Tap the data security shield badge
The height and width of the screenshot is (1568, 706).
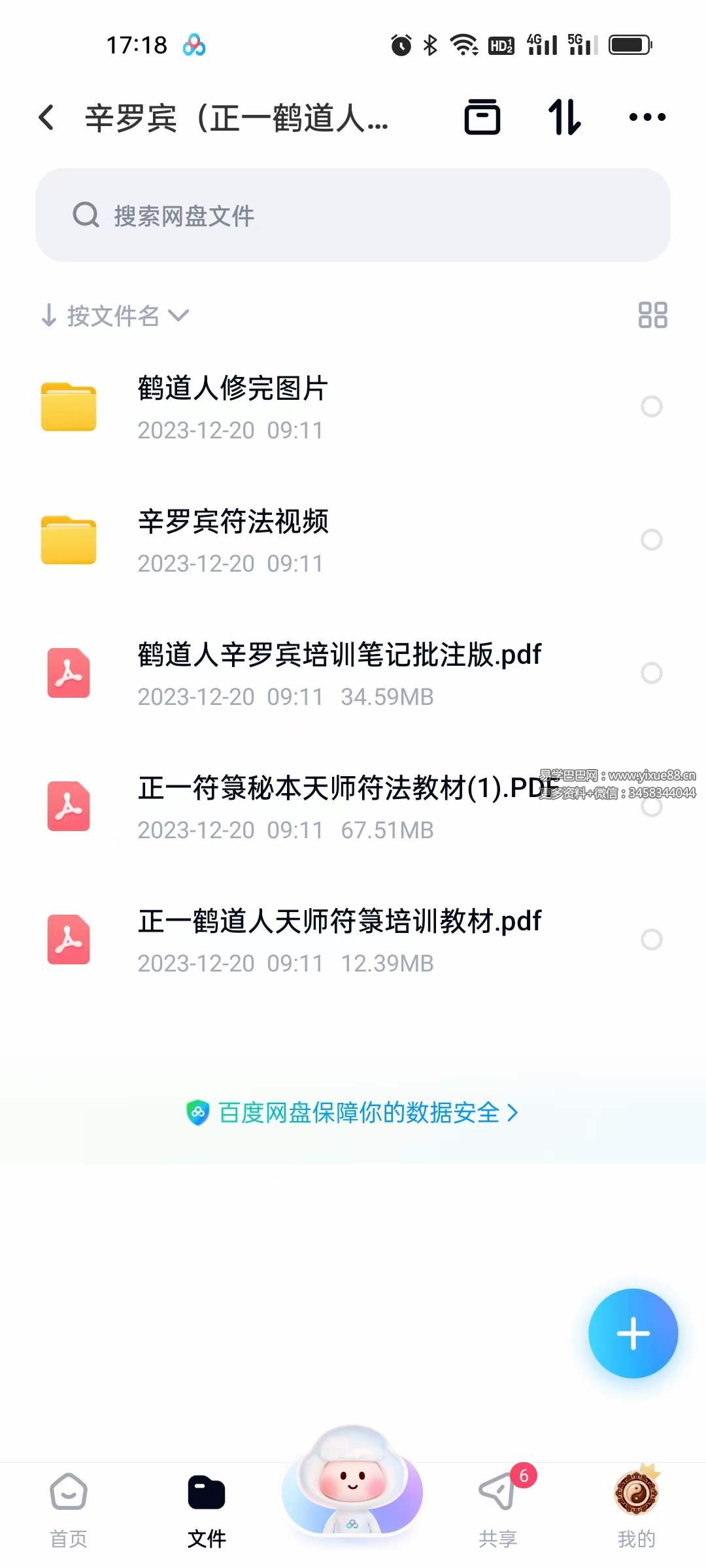coord(197,1113)
